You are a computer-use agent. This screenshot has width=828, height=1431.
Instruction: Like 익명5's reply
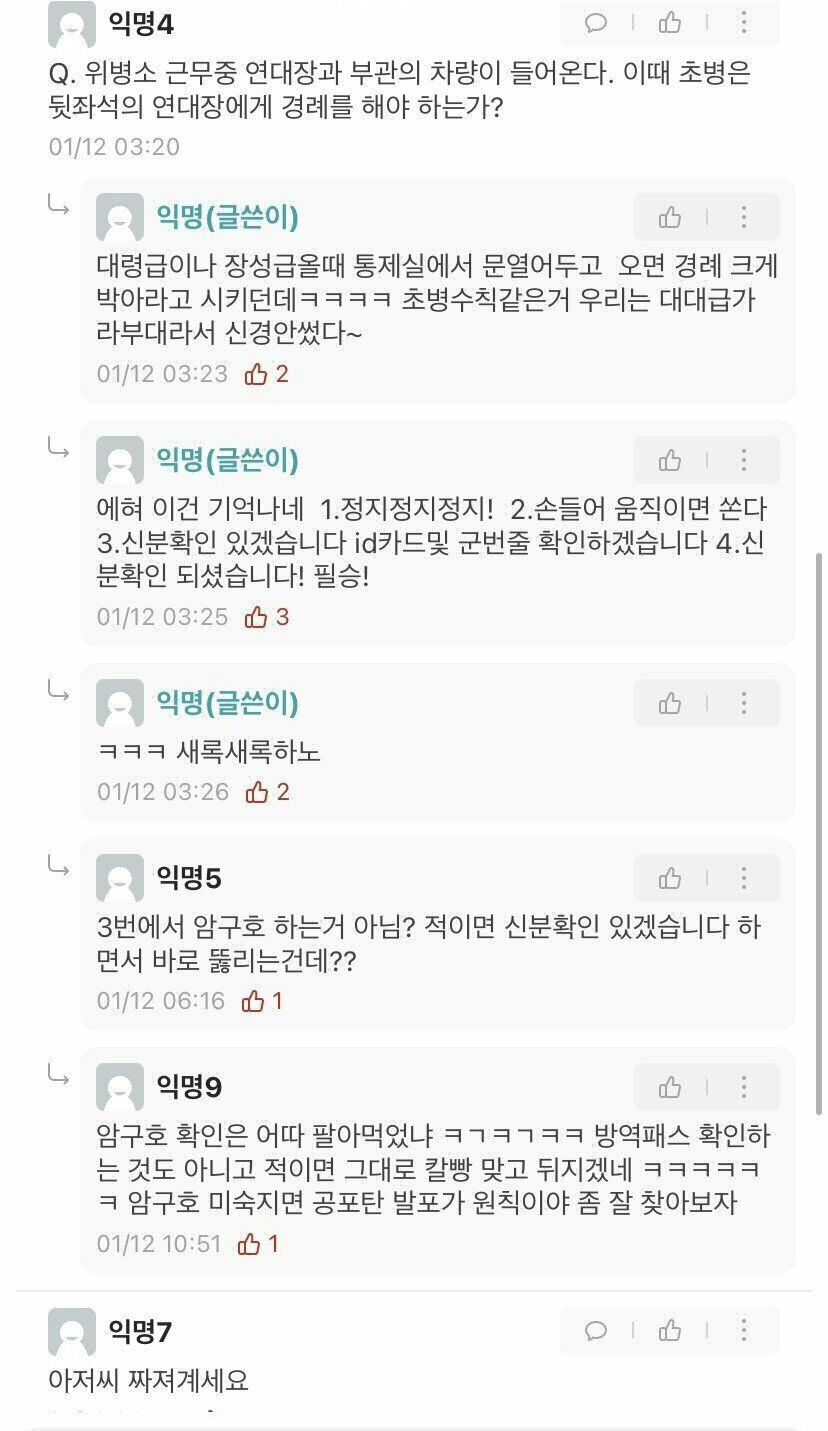coord(670,878)
